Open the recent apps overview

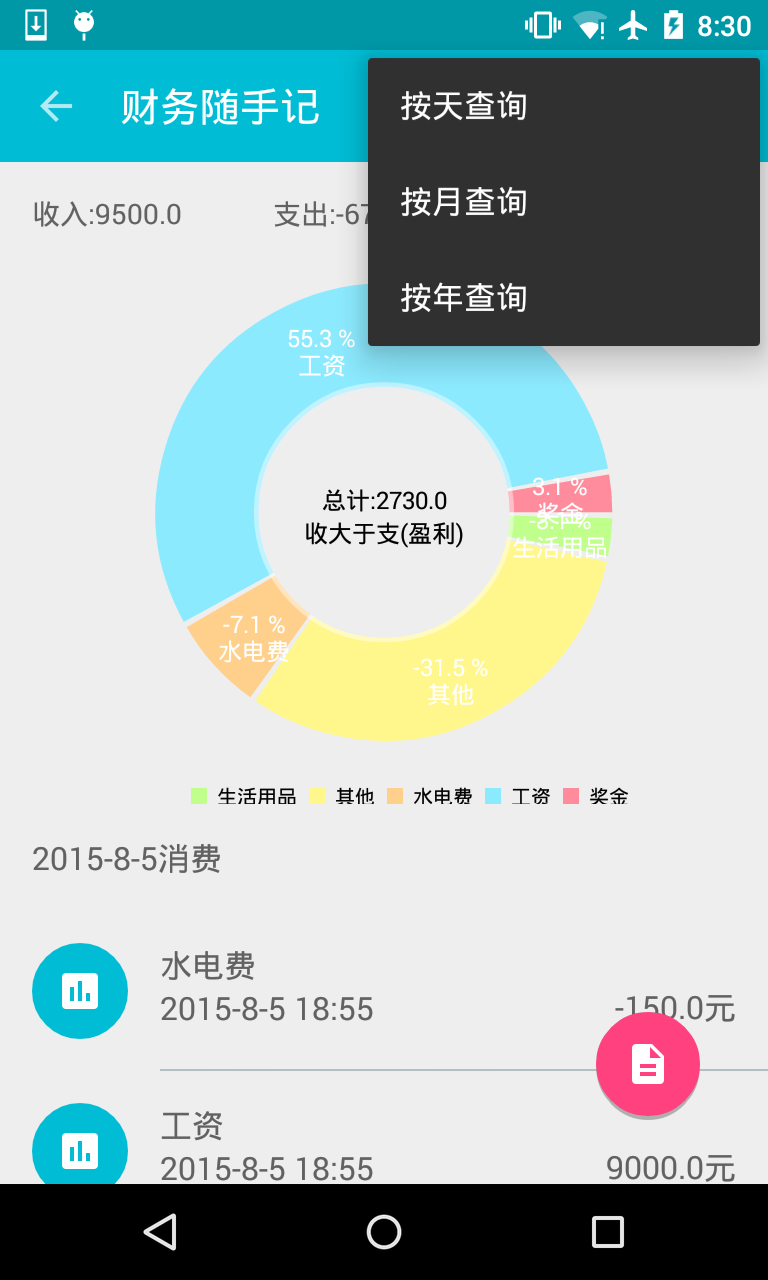point(608,1232)
